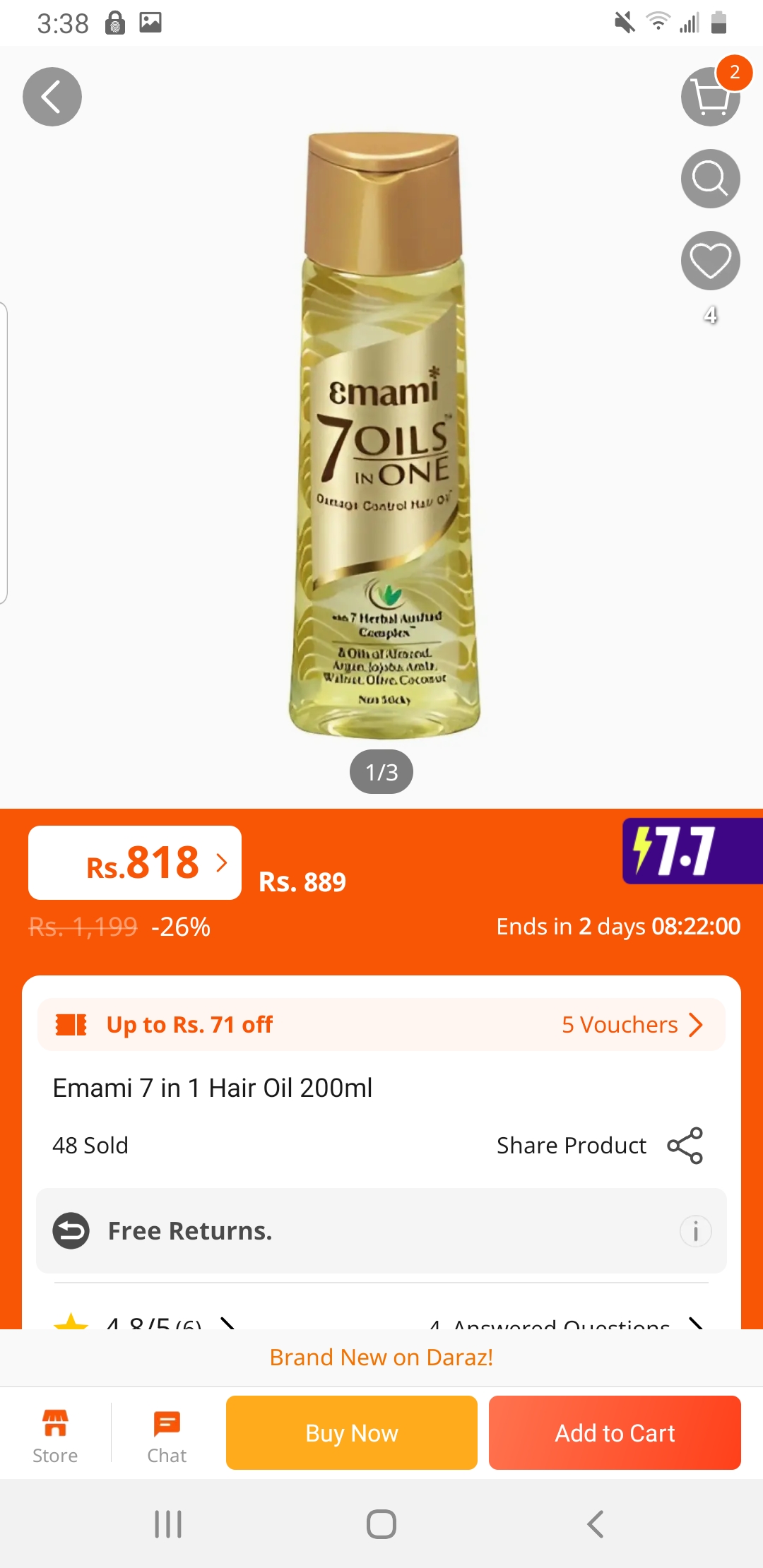Share this product
This screenshot has height=1568, width=763.
tap(684, 1145)
